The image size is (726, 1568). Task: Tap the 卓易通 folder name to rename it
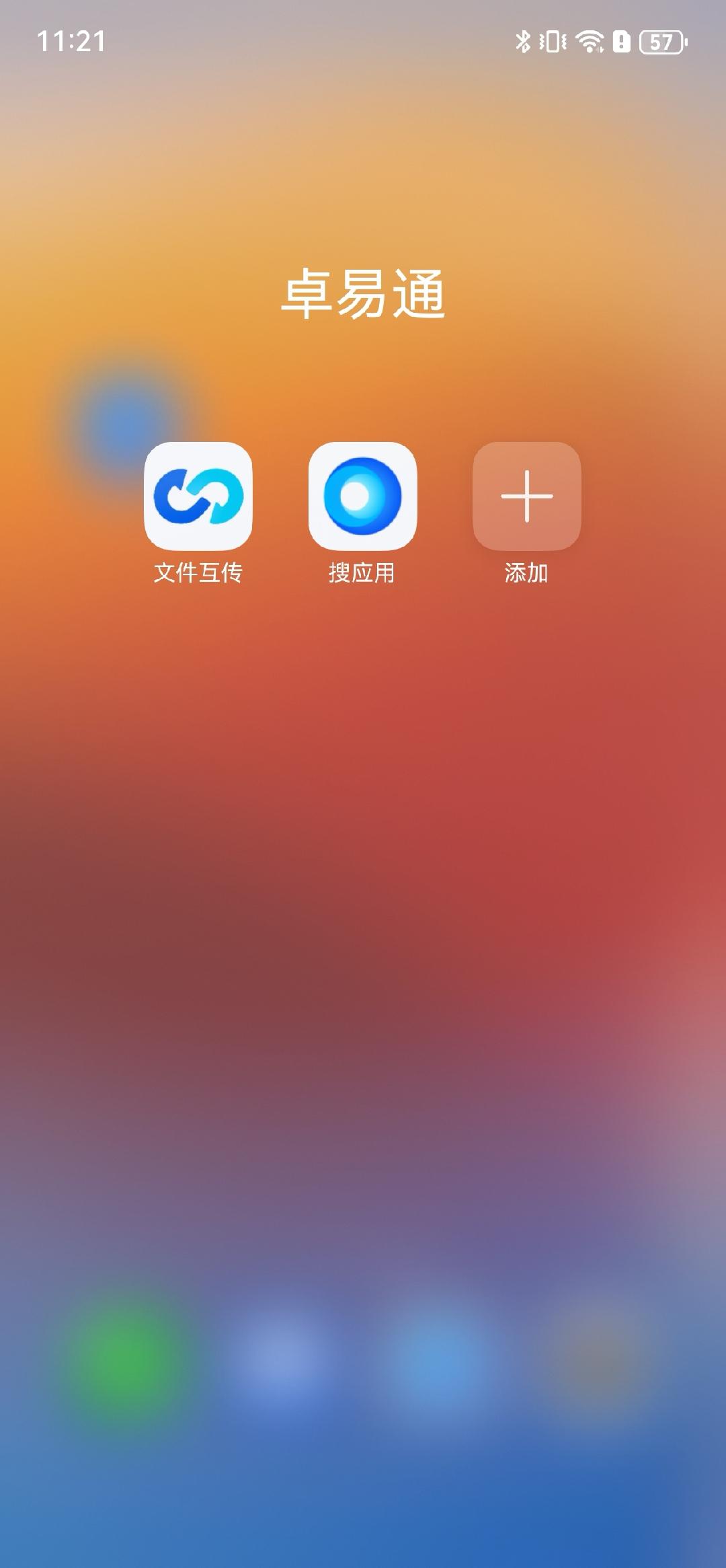(x=363, y=293)
